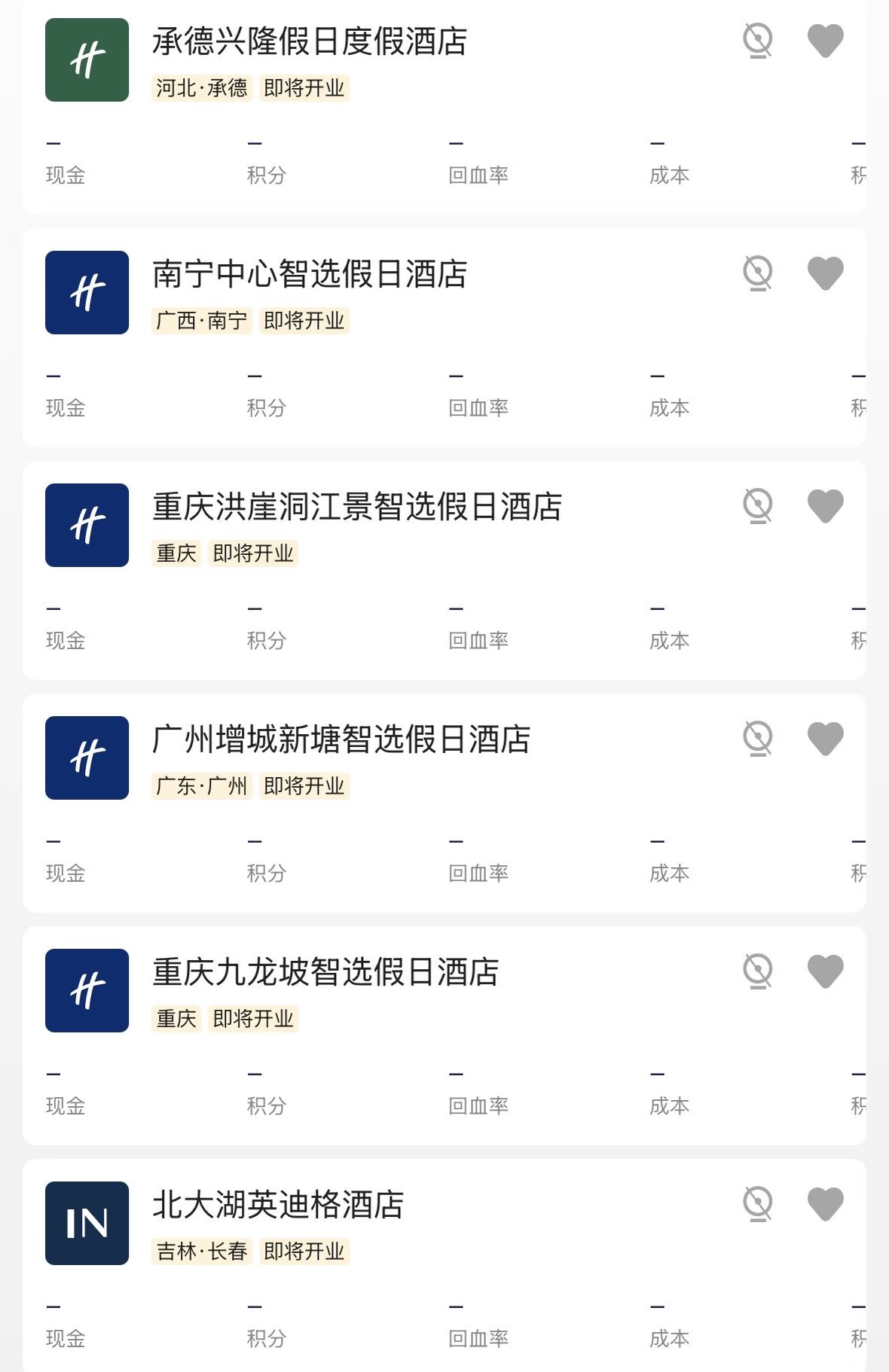Open the 北大湖英迪格酒店 hotel card
The image size is (889, 1372).
[277, 1205]
